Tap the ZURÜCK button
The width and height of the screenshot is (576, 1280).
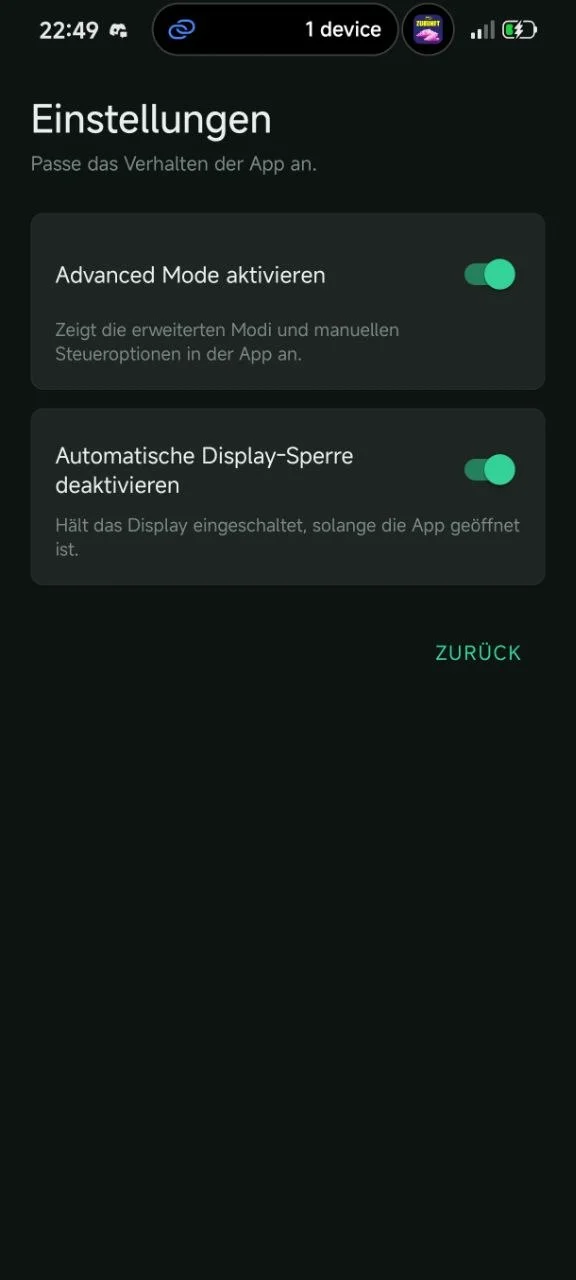click(478, 653)
